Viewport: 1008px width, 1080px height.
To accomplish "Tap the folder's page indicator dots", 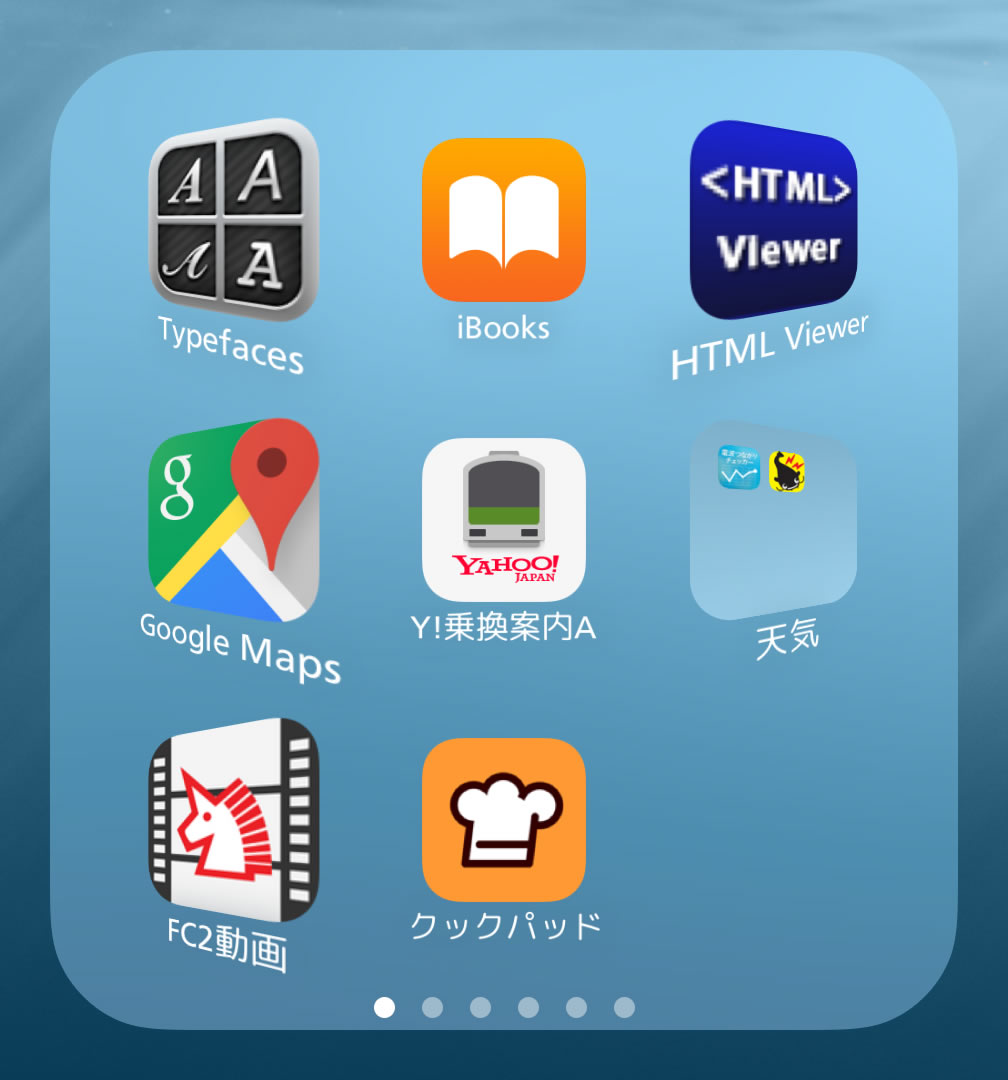I will [x=504, y=1007].
